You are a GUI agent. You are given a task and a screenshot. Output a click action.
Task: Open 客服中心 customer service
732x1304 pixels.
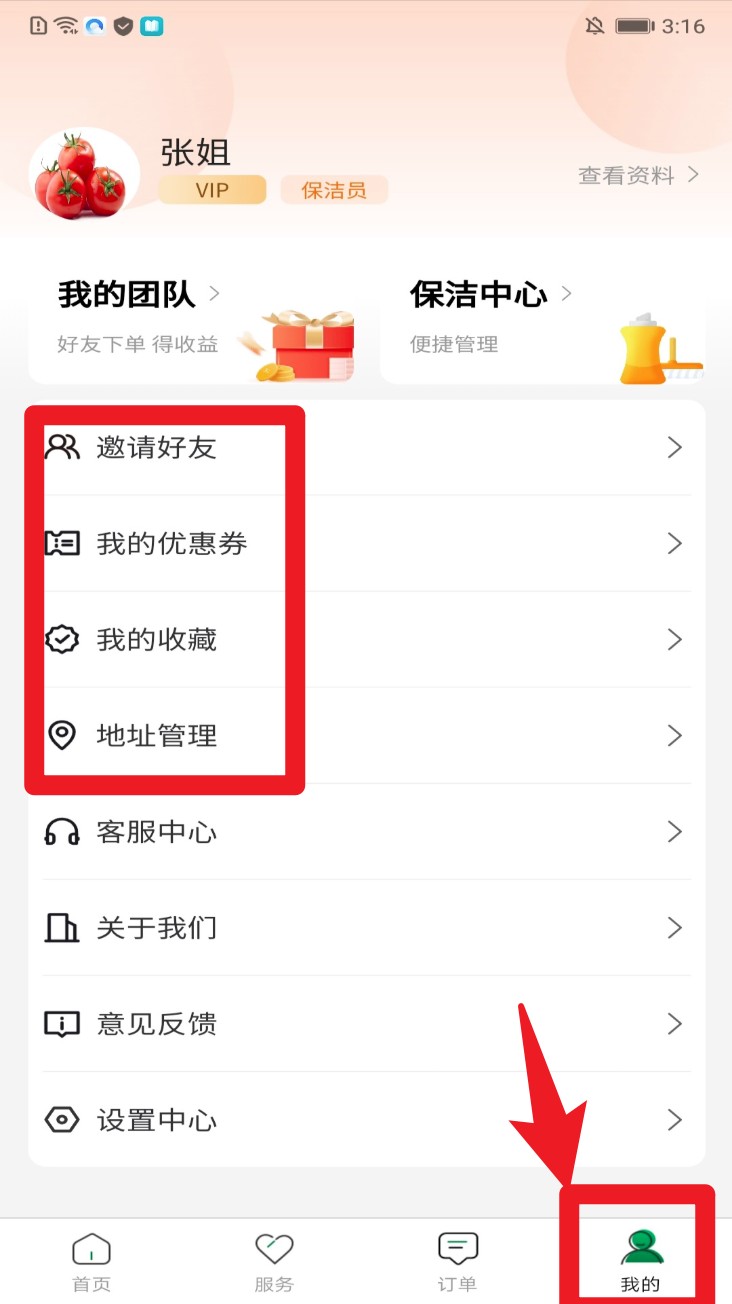click(366, 832)
